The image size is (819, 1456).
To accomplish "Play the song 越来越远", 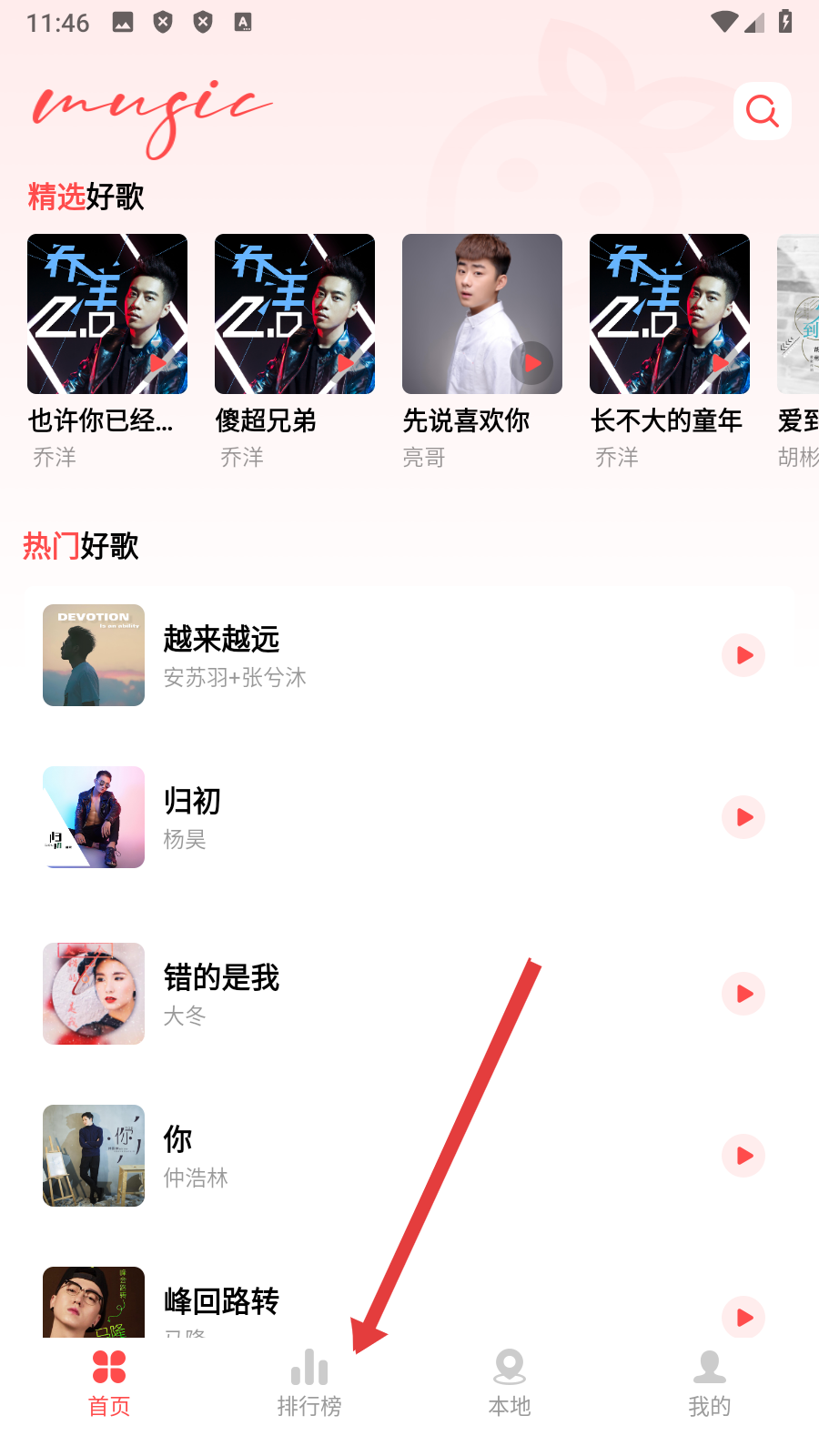I will [743, 655].
